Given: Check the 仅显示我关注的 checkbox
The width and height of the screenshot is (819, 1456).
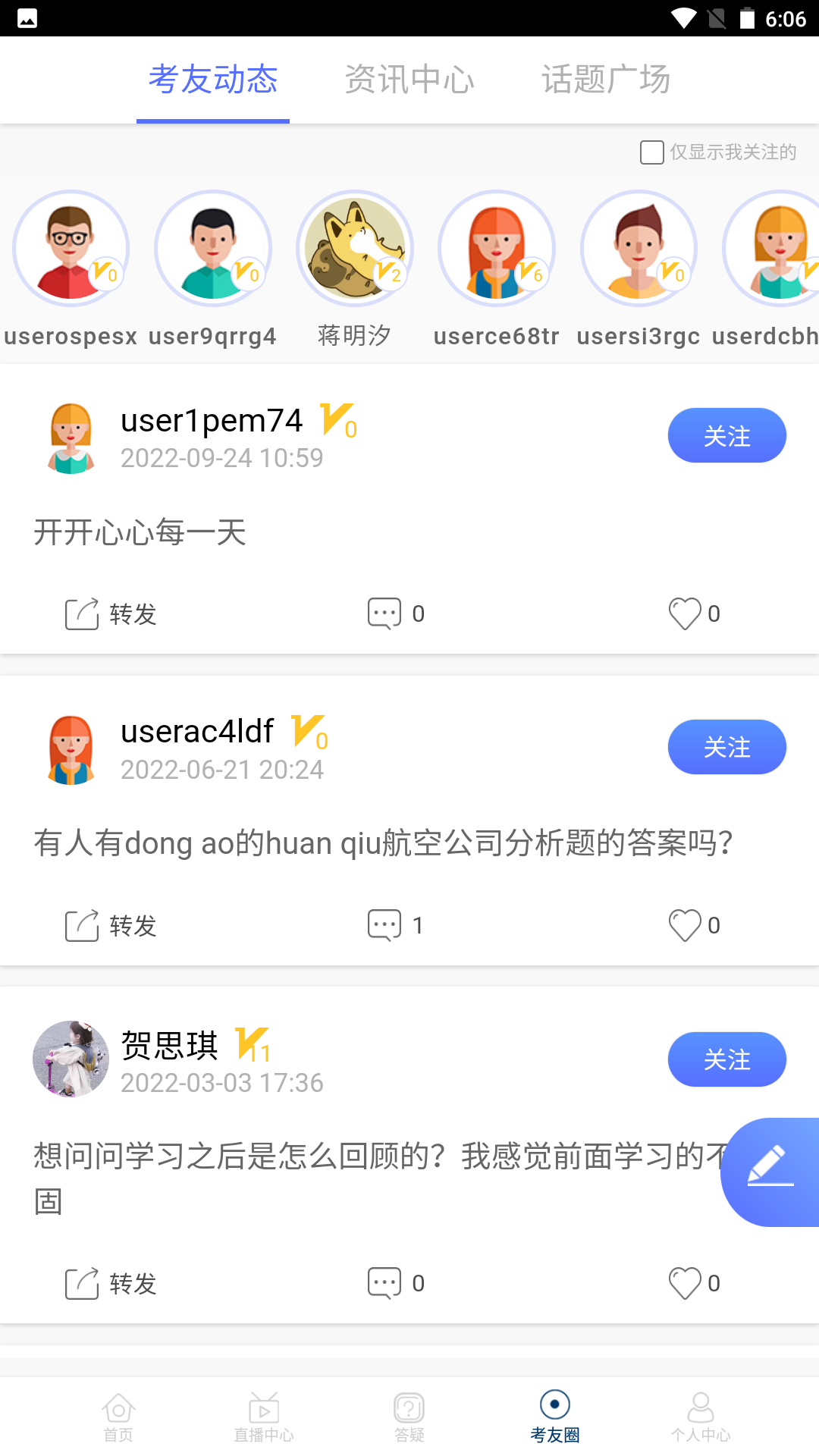Looking at the screenshot, I should pos(652,152).
